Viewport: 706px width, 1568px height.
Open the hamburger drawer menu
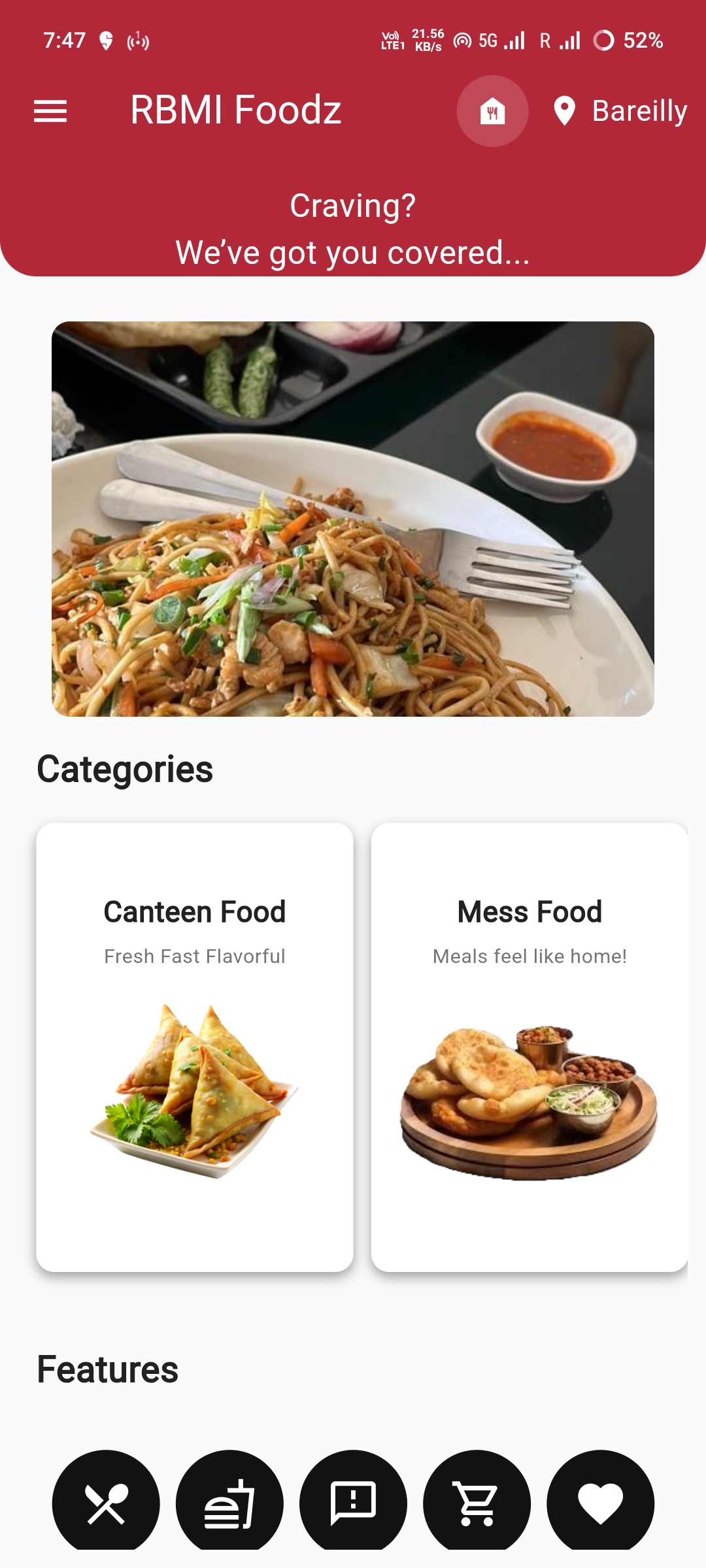pyautogui.click(x=50, y=111)
